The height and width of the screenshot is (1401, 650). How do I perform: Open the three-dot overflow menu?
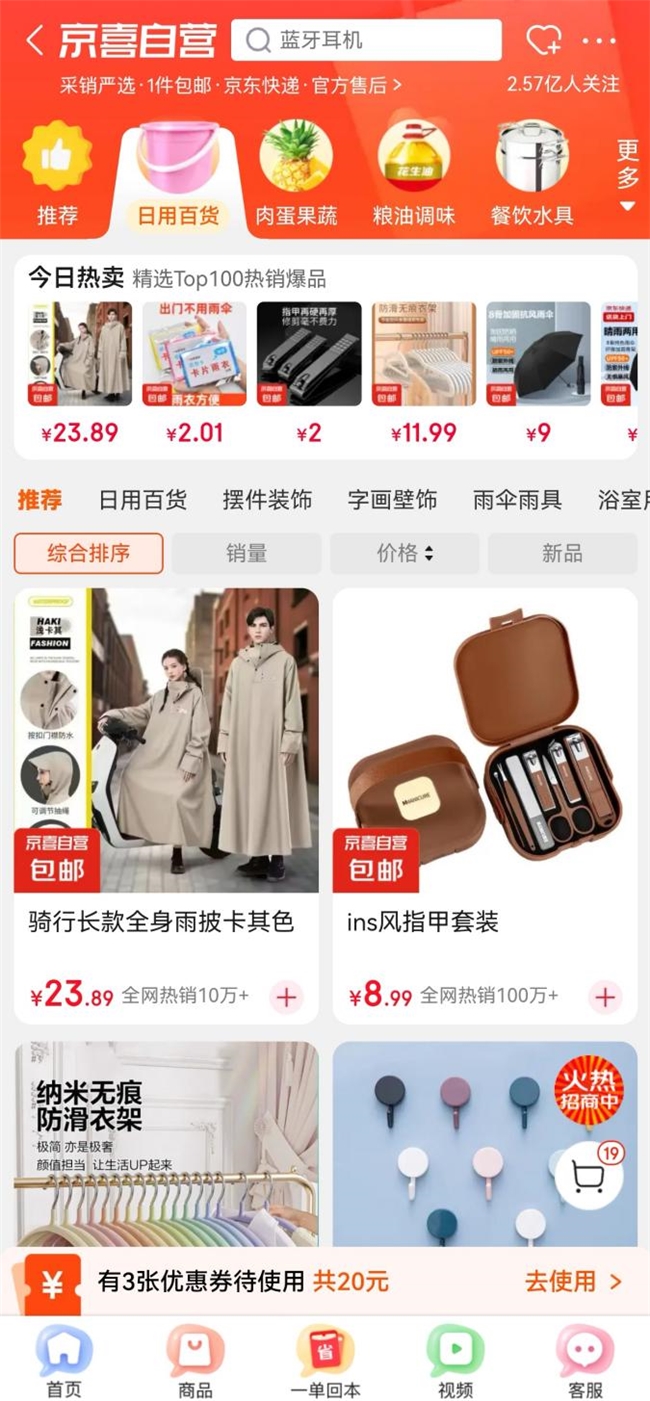[599, 41]
